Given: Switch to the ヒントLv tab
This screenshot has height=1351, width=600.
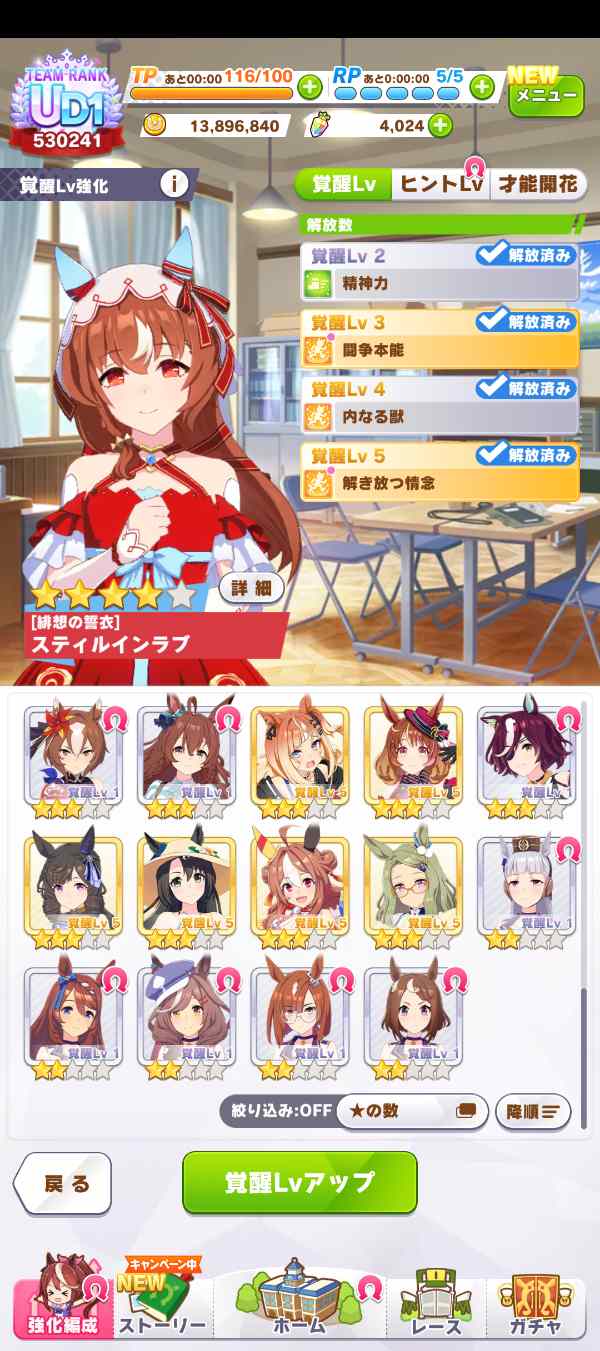Looking at the screenshot, I should (x=440, y=184).
